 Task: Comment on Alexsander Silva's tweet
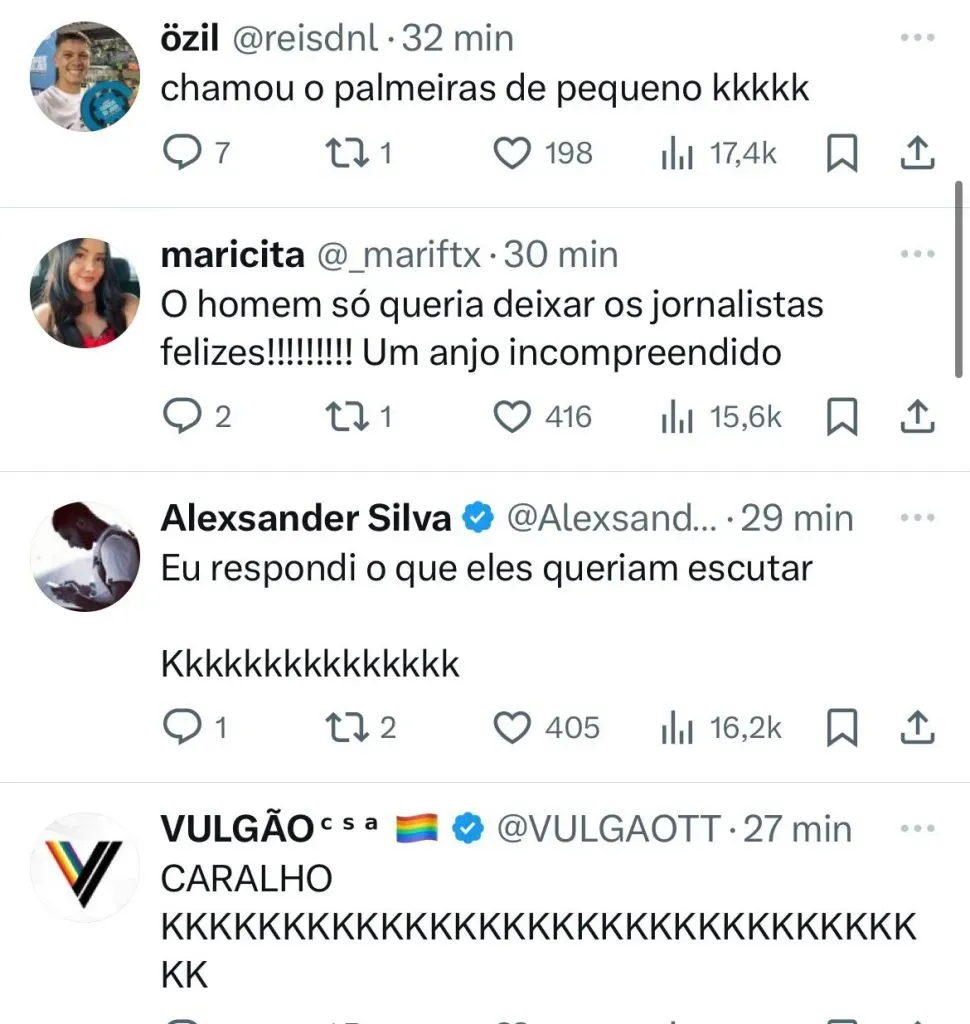[182, 728]
